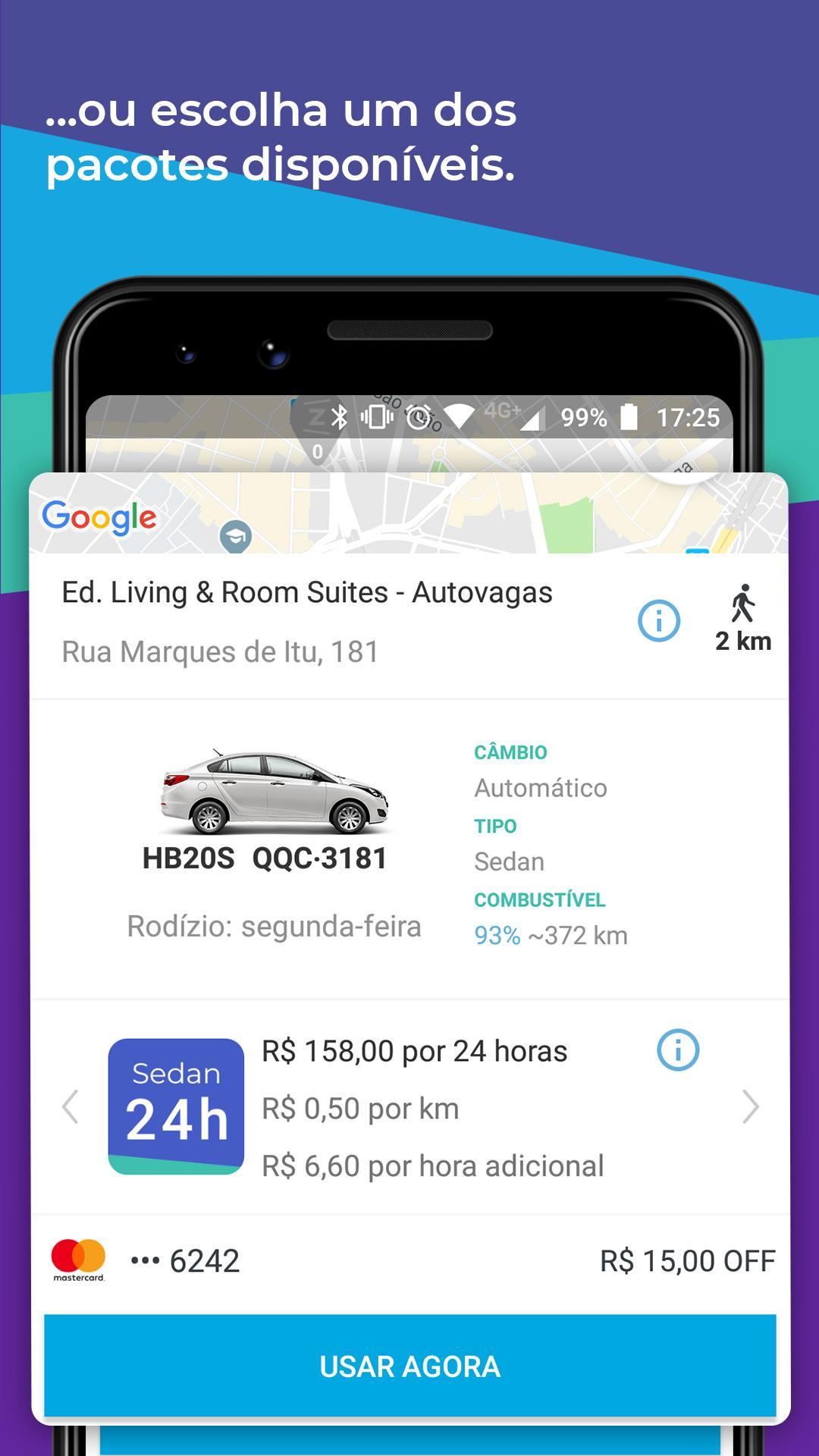Tap the 93% fuel level indicator
This screenshot has height=1456, width=819.
pyautogui.click(x=495, y=935)
